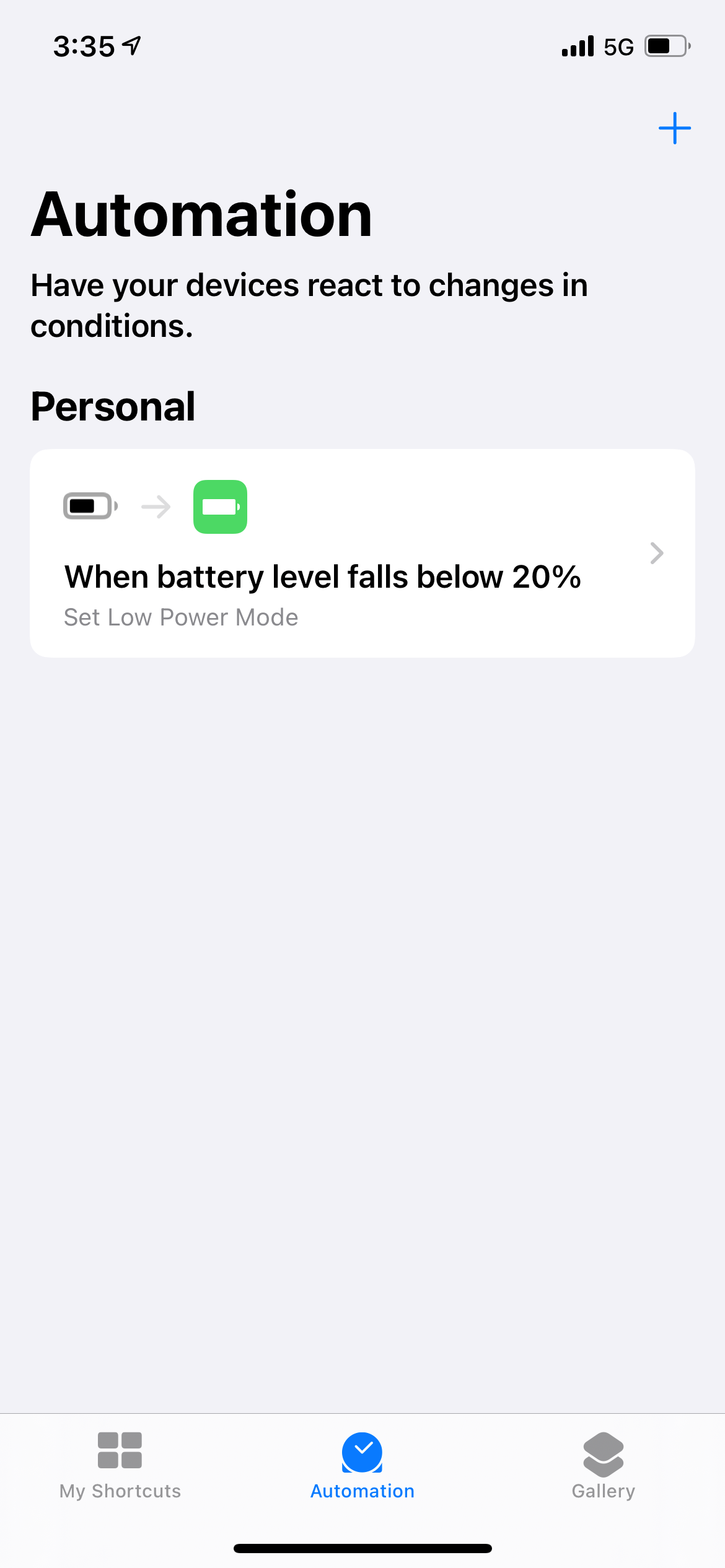Select the Automation tab
This screenshot has height=1568, width=725.
[x=362, y=1465]
